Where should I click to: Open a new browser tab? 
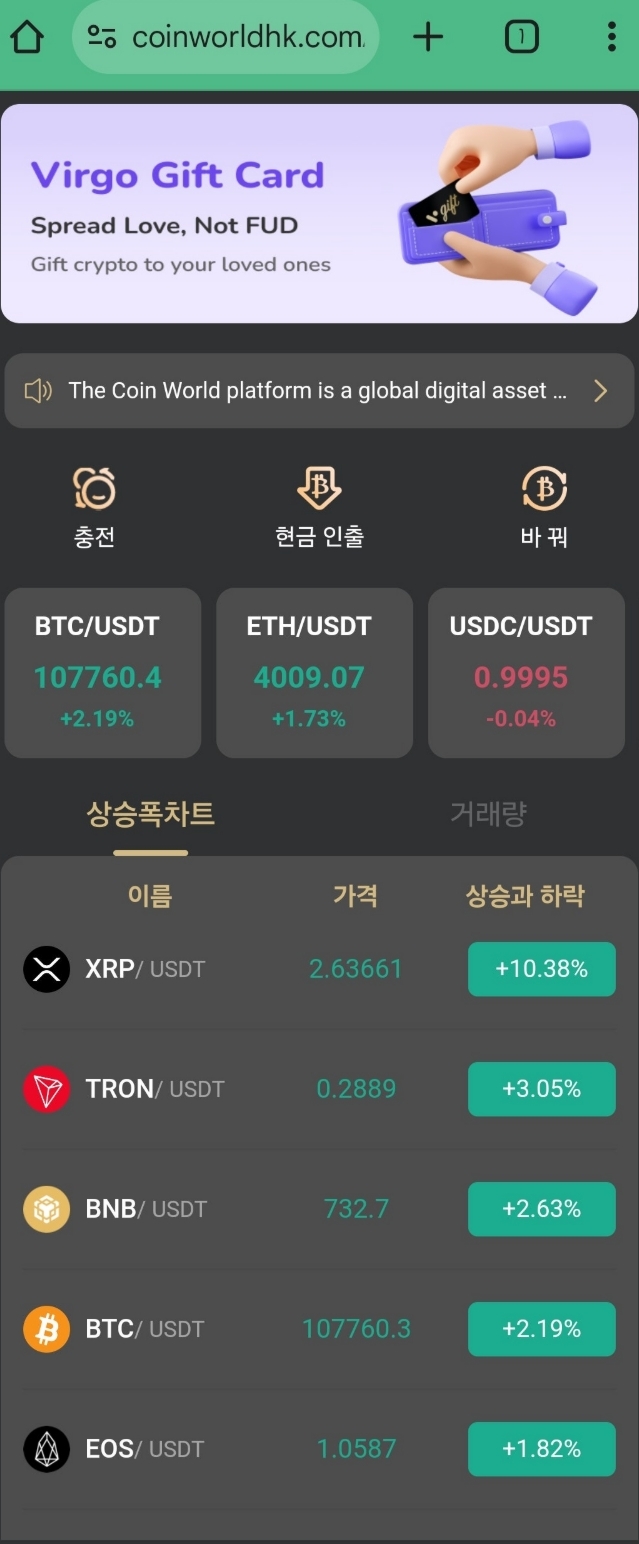[x=428, y=38]
